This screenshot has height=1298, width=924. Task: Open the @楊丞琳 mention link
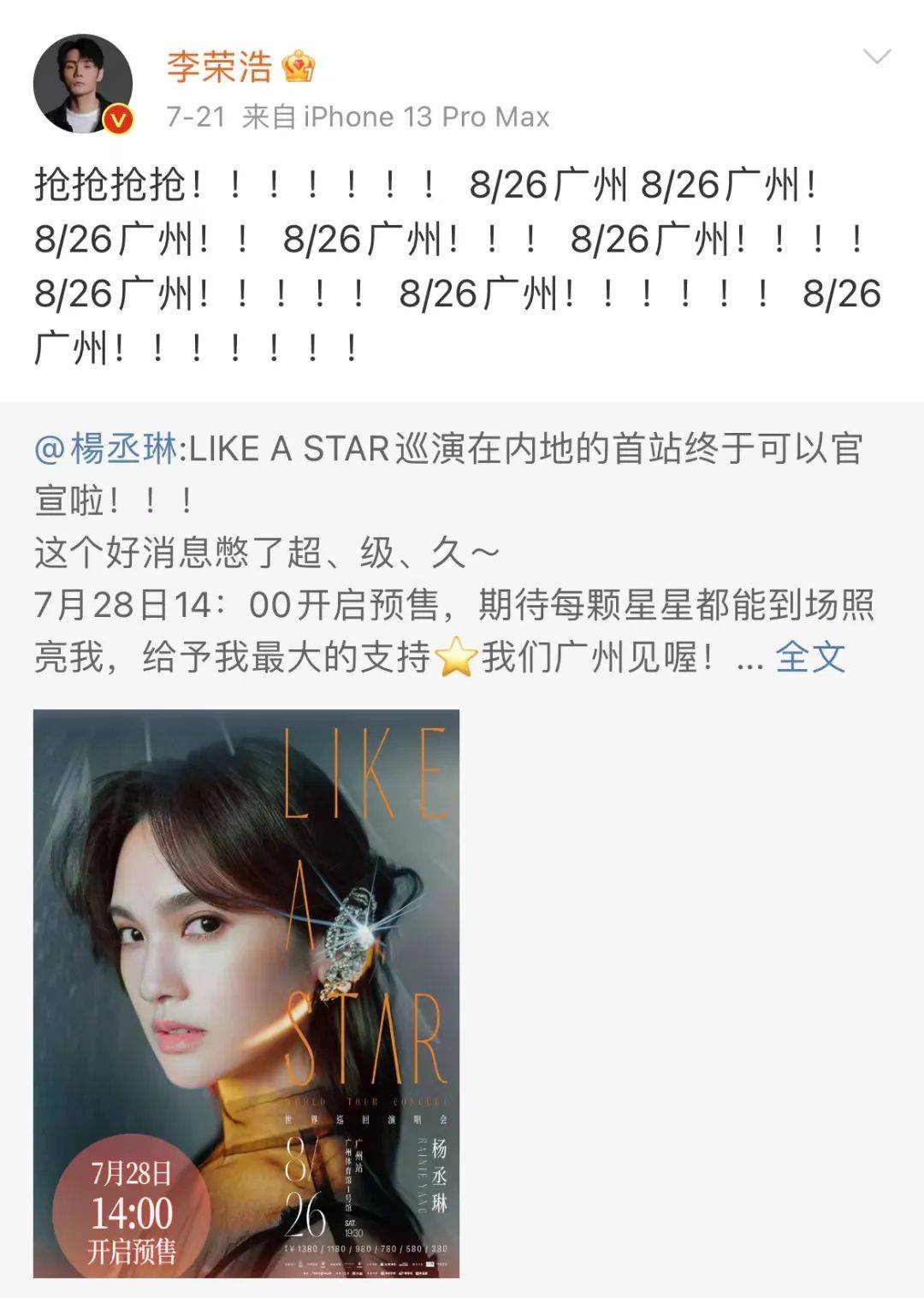(x=106, y=447)
